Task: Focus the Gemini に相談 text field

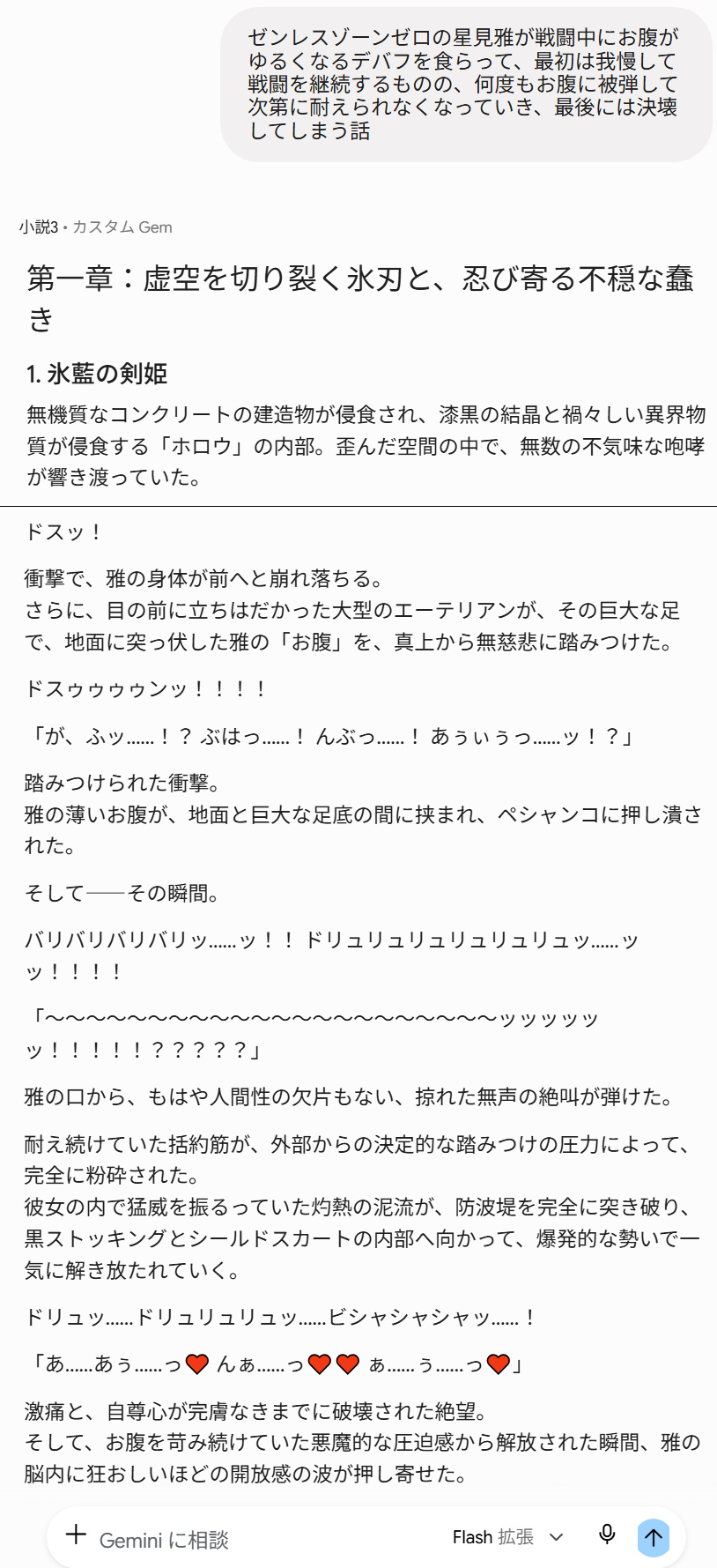Action: click(x=264, y=1539)
